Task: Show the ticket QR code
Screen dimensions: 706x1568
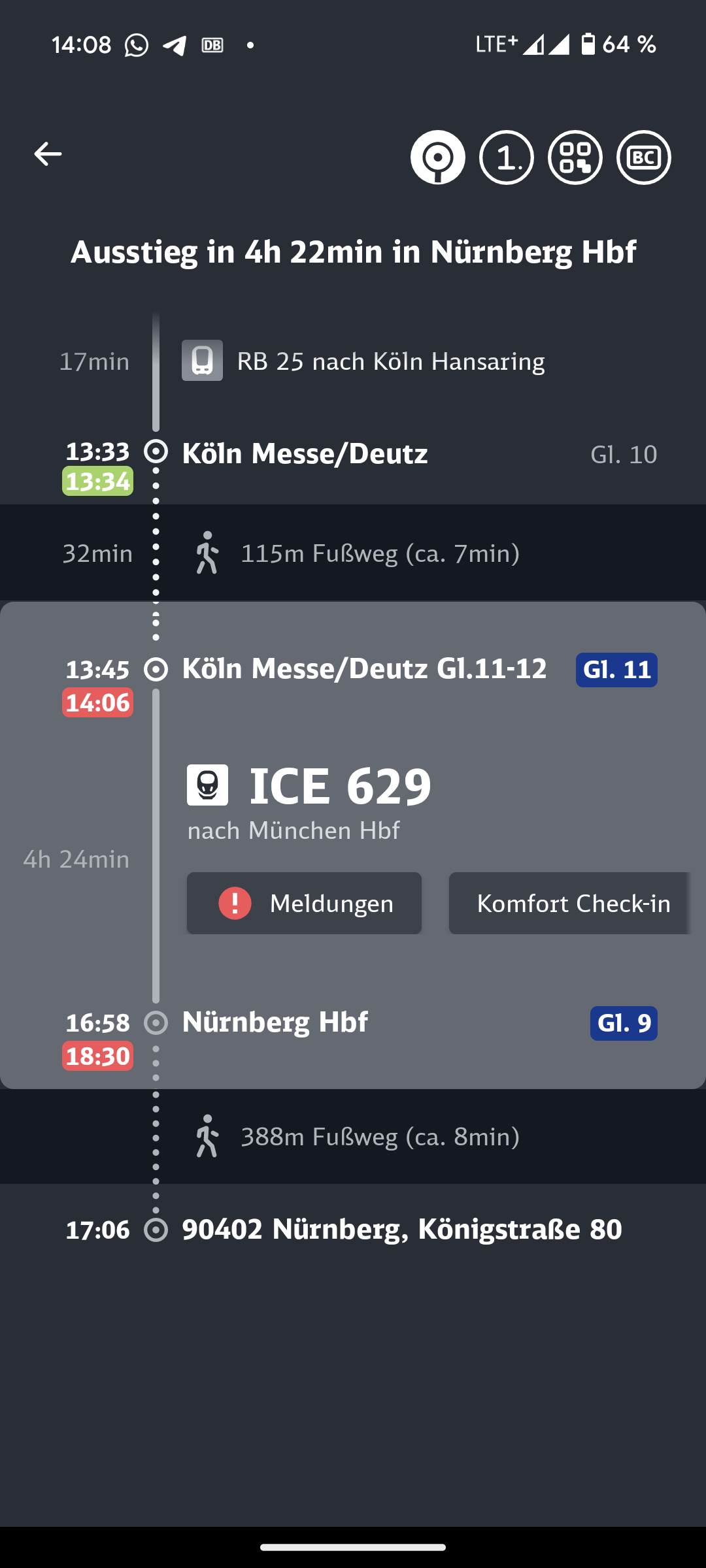Action: pyautogui.click(x=575, y=157)
